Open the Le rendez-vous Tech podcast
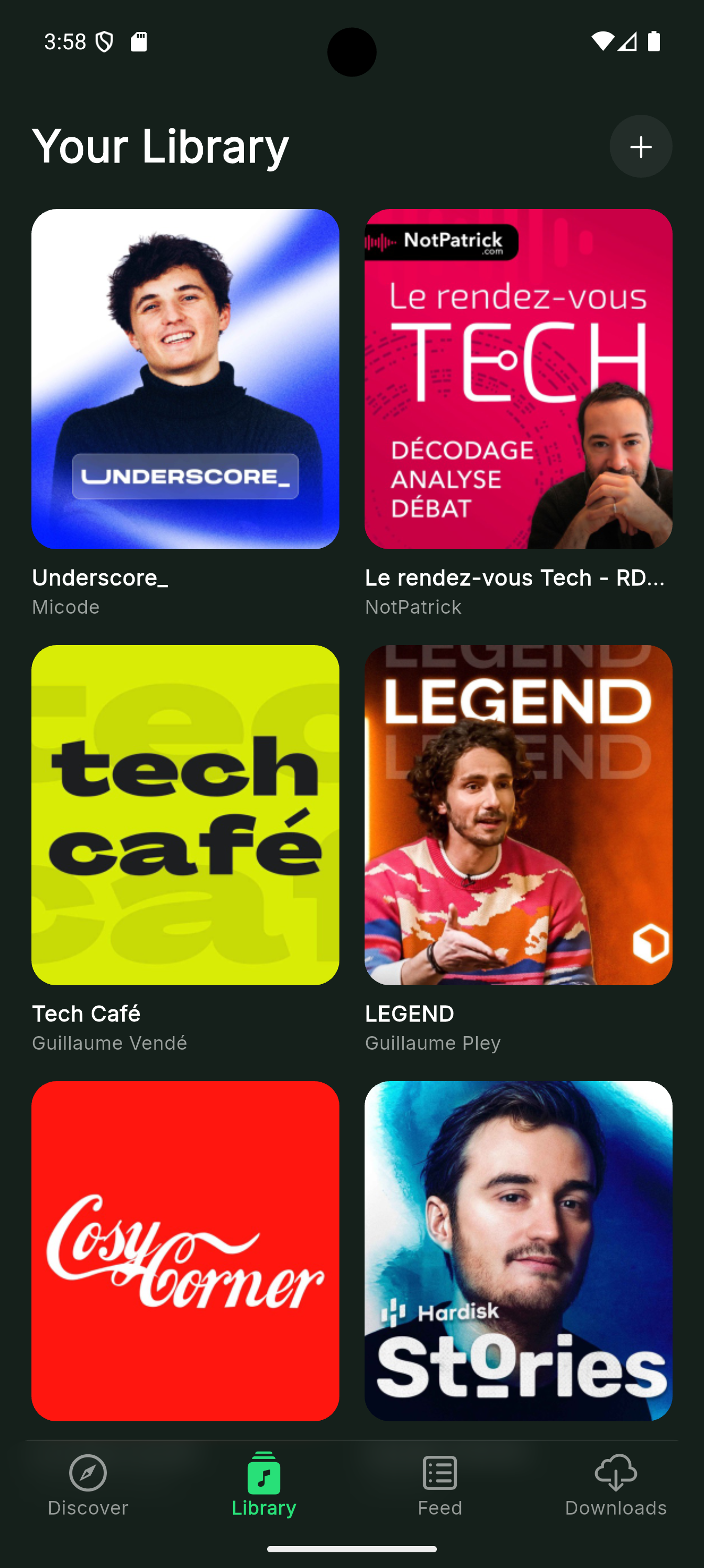The height and width of the screenshot is (1568, 704). point(519,380)
